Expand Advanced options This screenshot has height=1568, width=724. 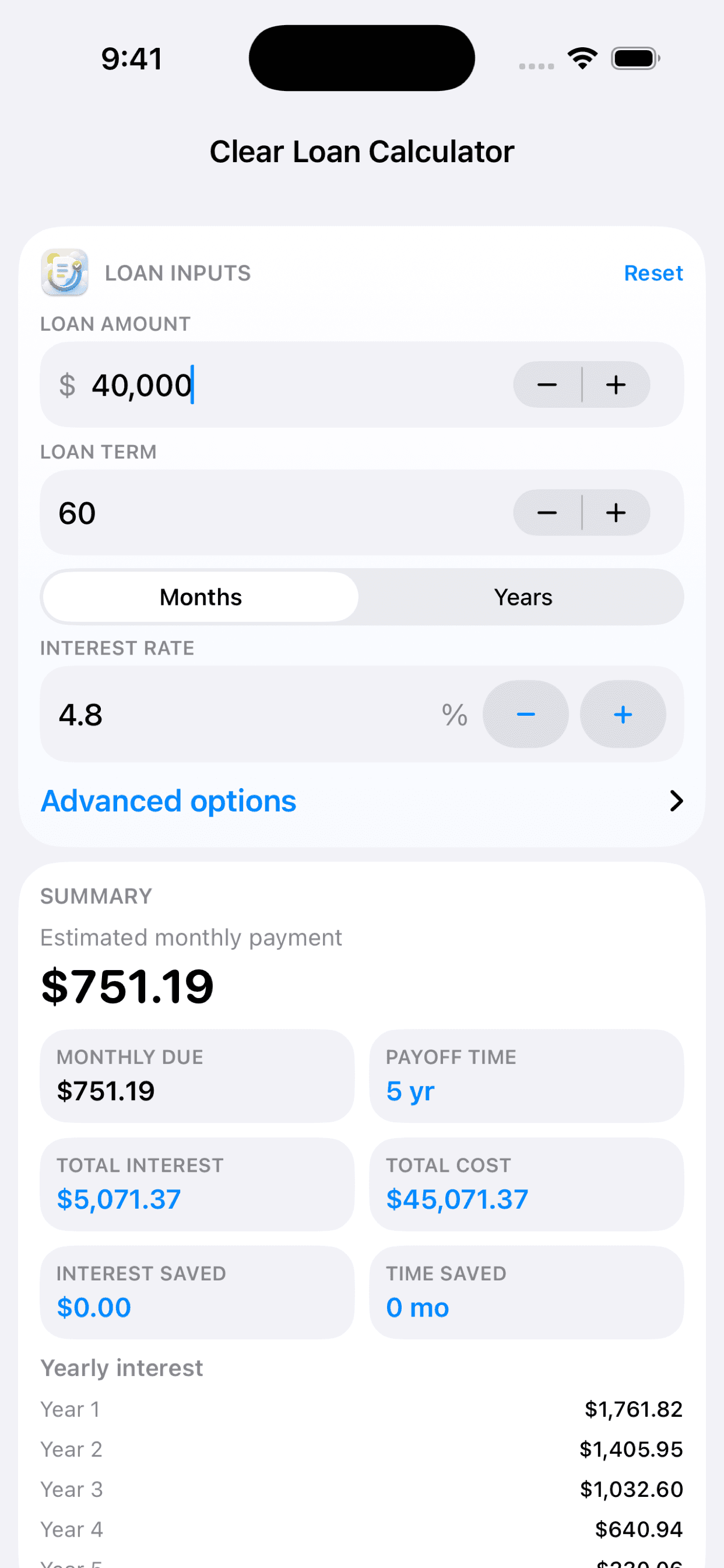(x=168, y=801)
